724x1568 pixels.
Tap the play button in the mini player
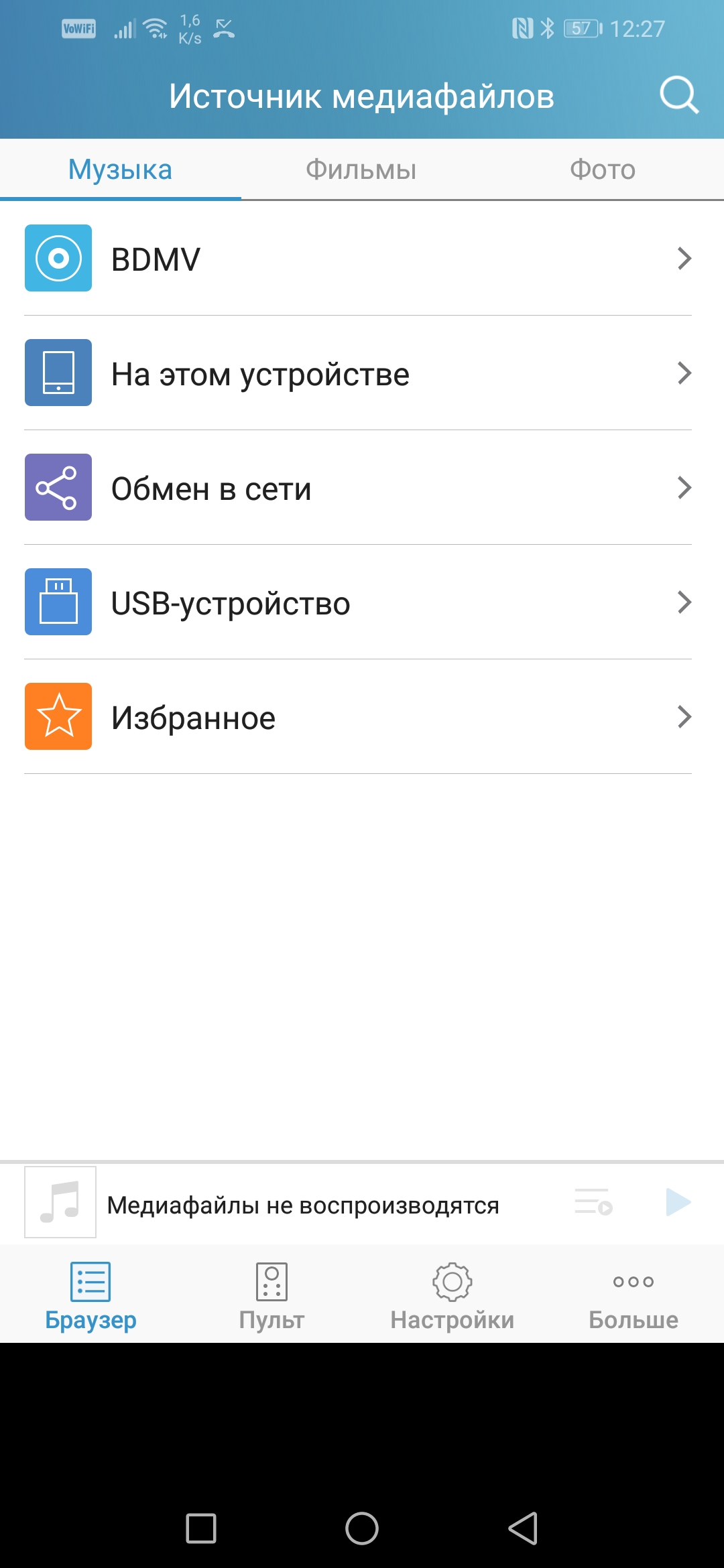pyautogui.click(x=678, y=1202)
